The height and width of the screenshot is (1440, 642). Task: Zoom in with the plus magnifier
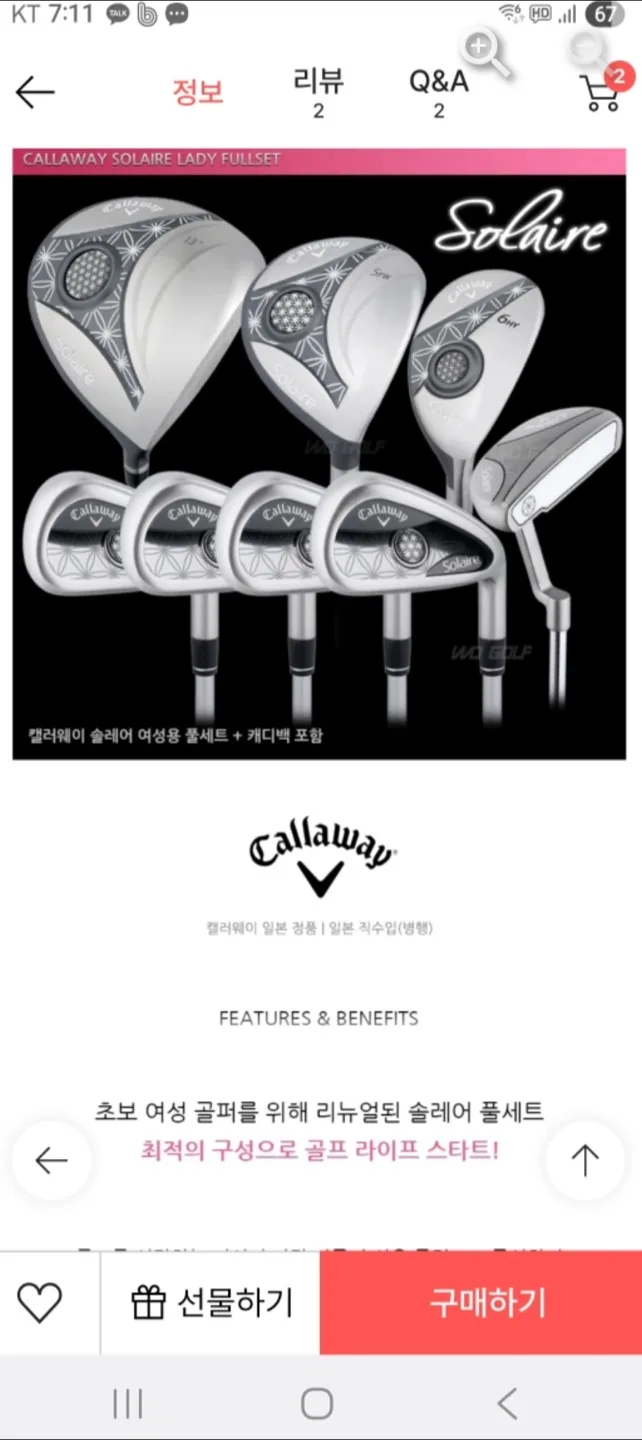(x=484, y=50)
